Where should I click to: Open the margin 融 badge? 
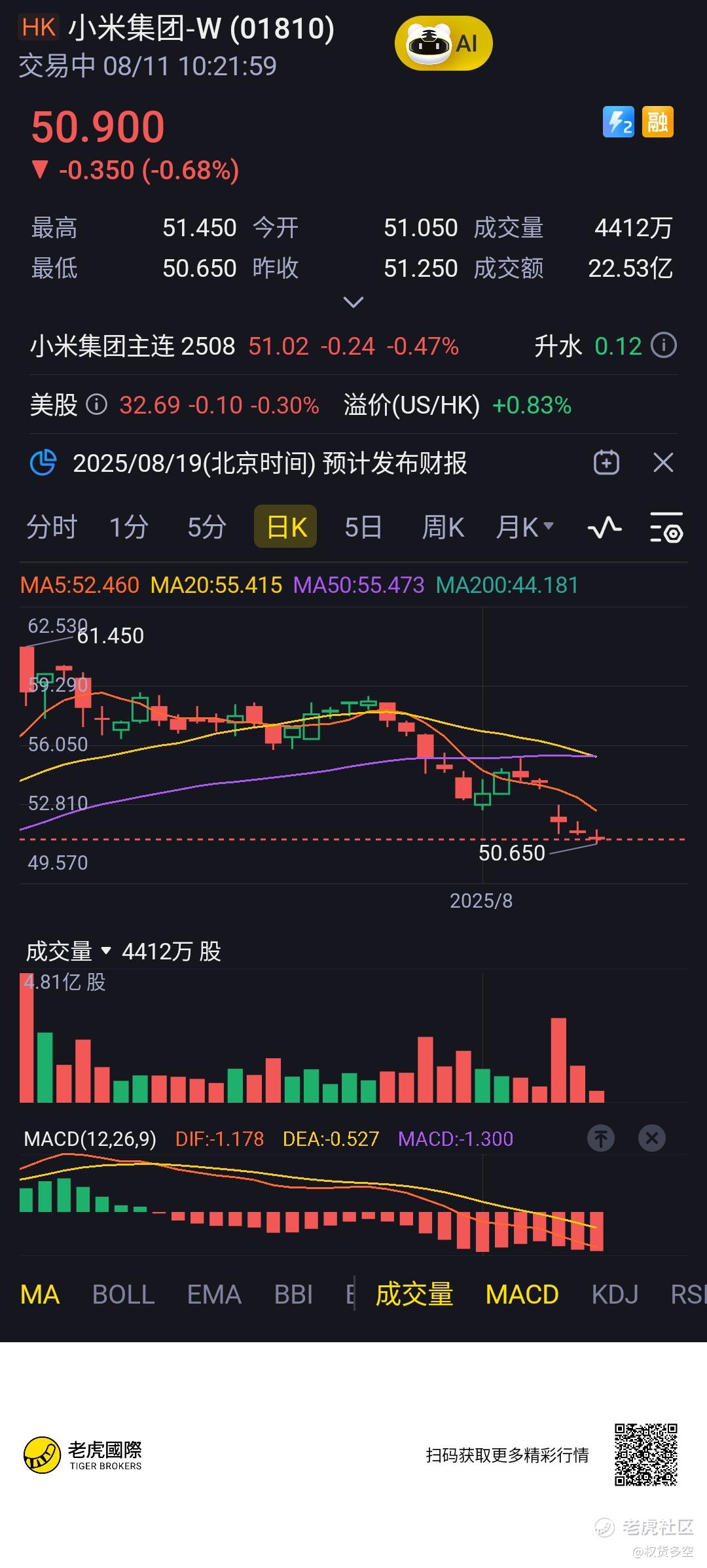pyautogui.click(x=658, y=122)
